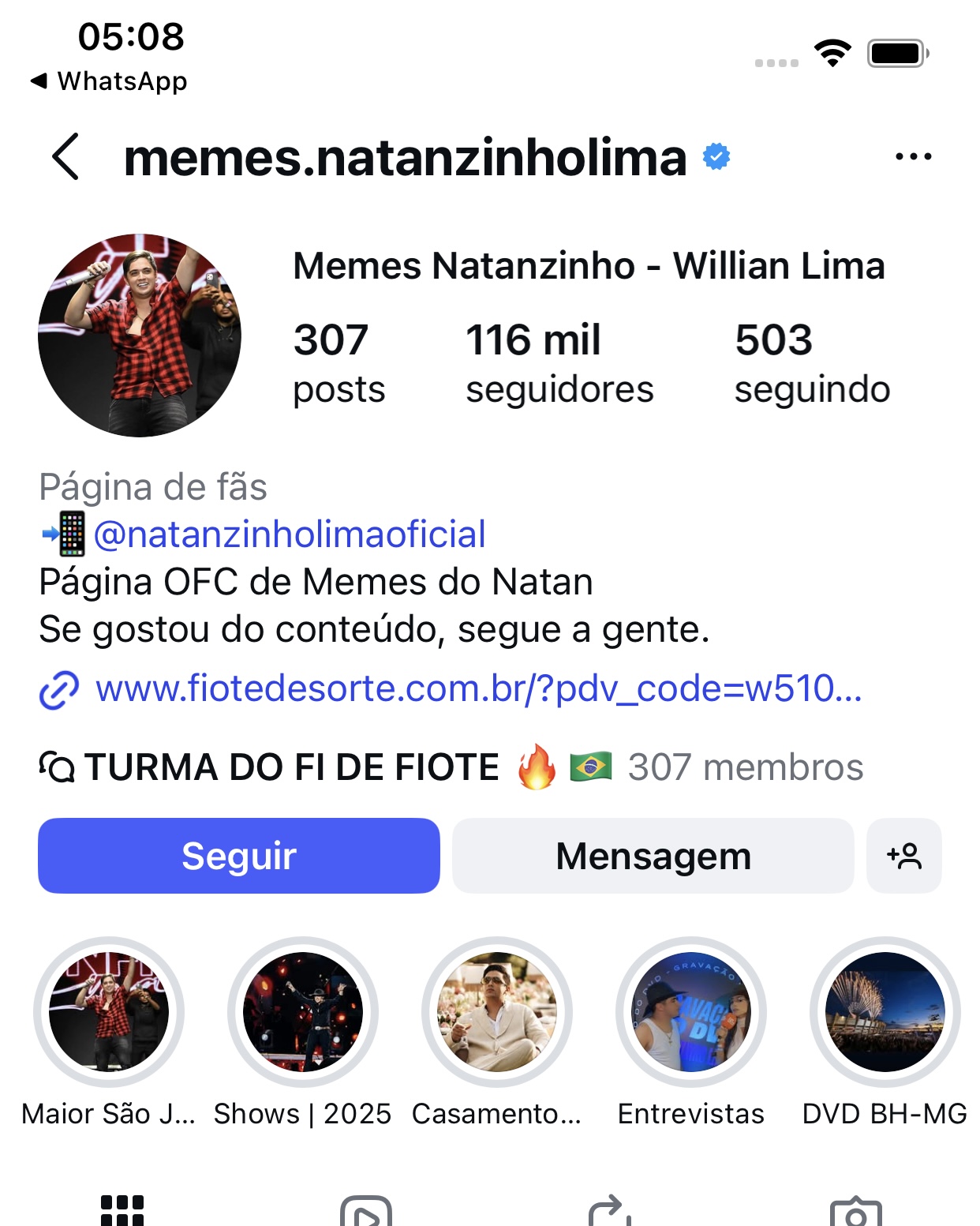Open the Entrevistas highlight
The height and width of the screenshot is (1226, 980).
click(x=690, y=1013)
